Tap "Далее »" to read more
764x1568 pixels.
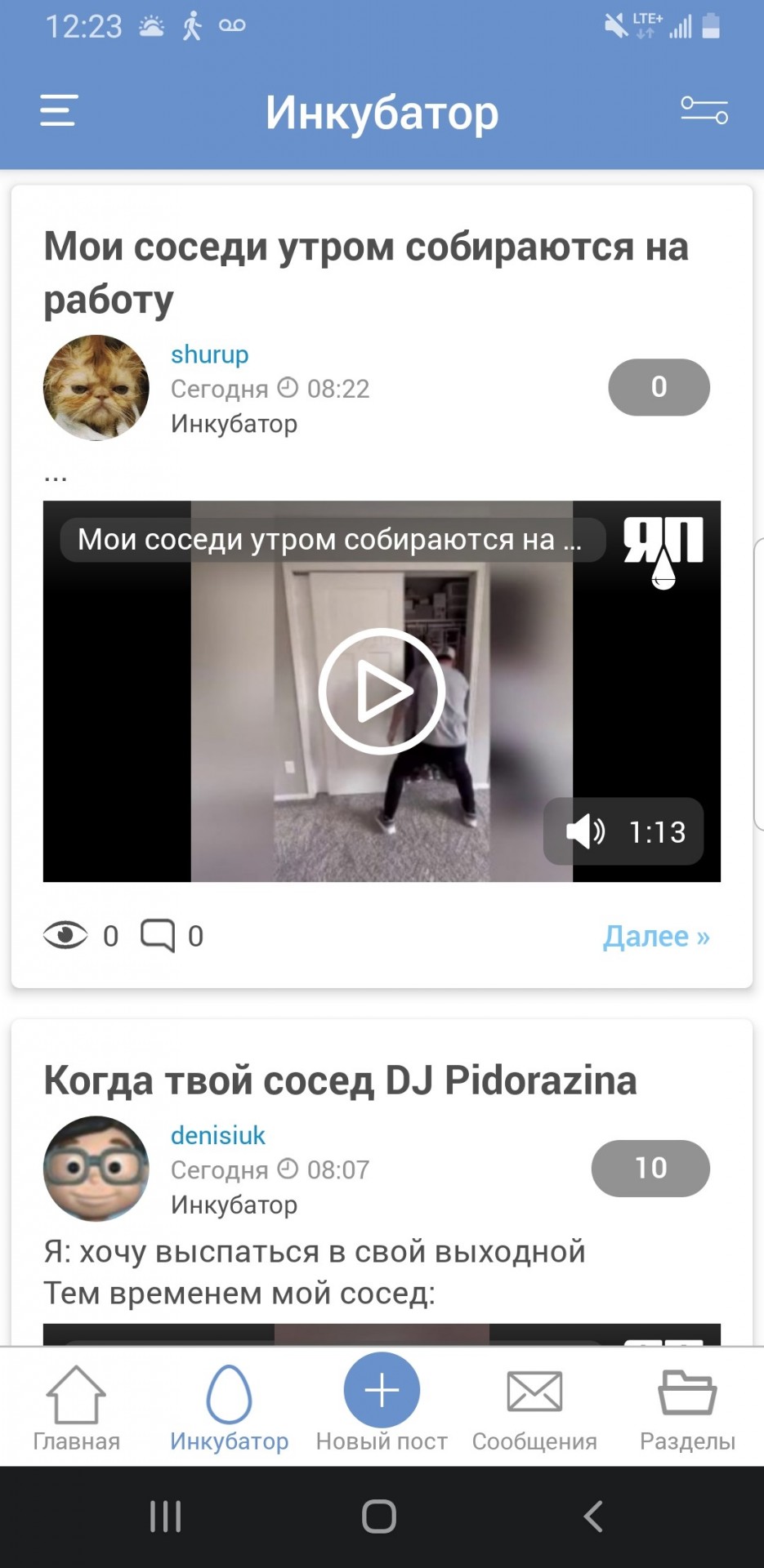(x=655, y=936)
